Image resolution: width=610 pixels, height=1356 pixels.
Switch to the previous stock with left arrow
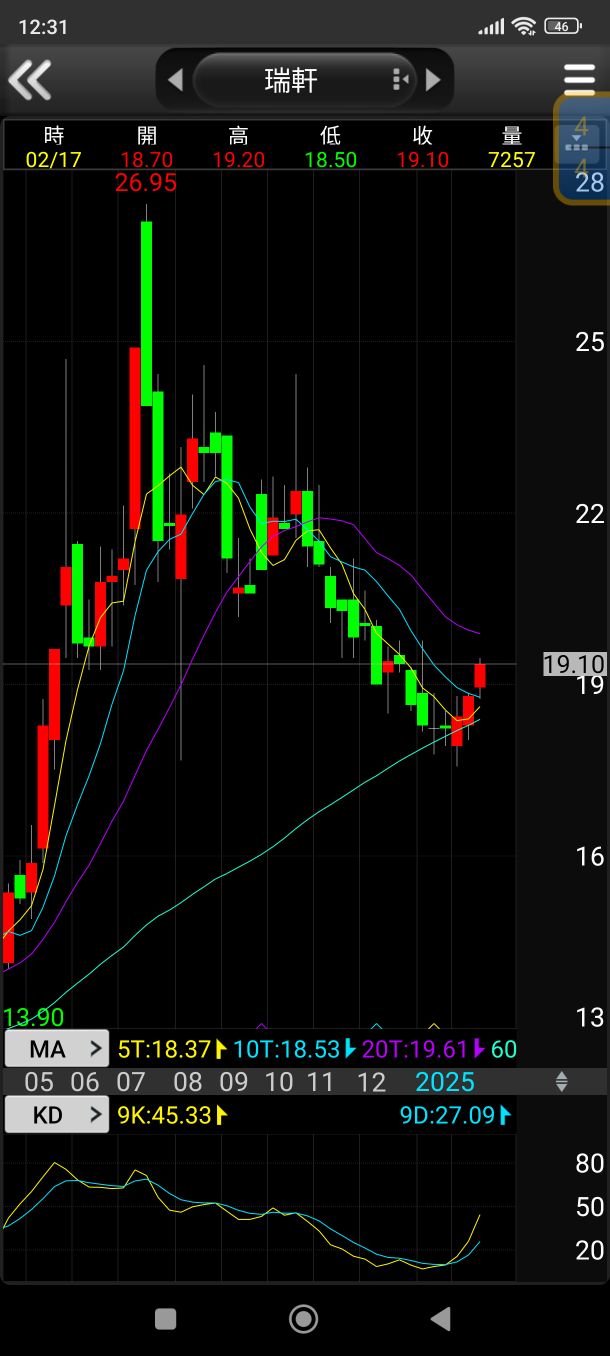click(175, 80)
